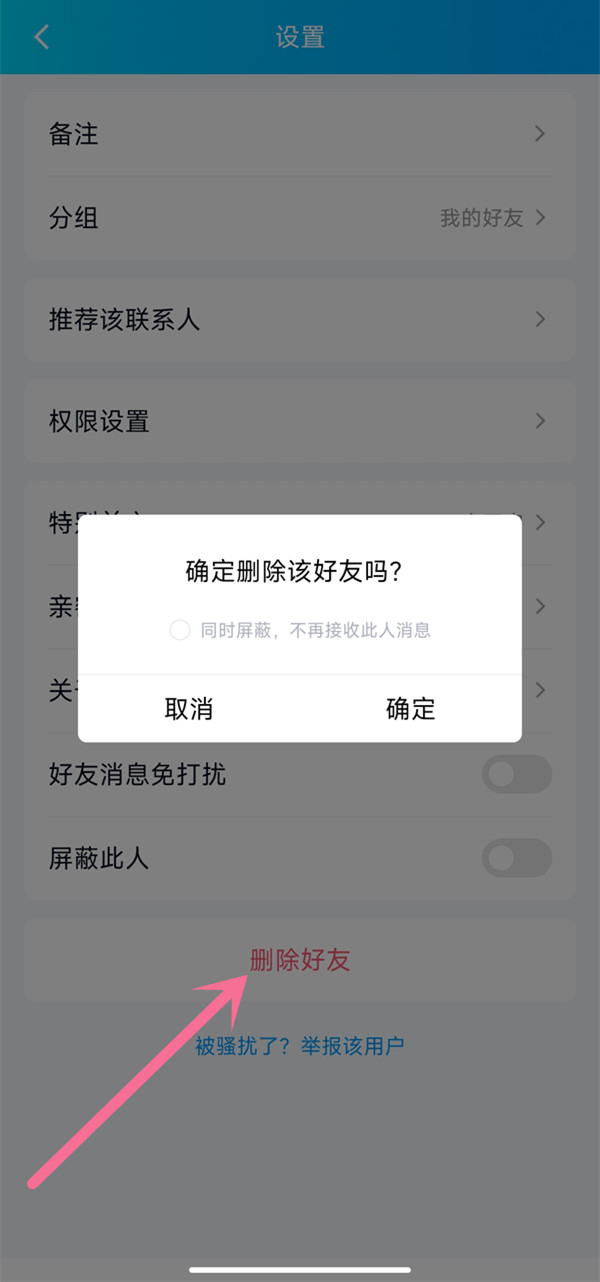Tap 取消 to cancel deleting the friend
This screenshot has height=1282, width=600.
[189, 708]
